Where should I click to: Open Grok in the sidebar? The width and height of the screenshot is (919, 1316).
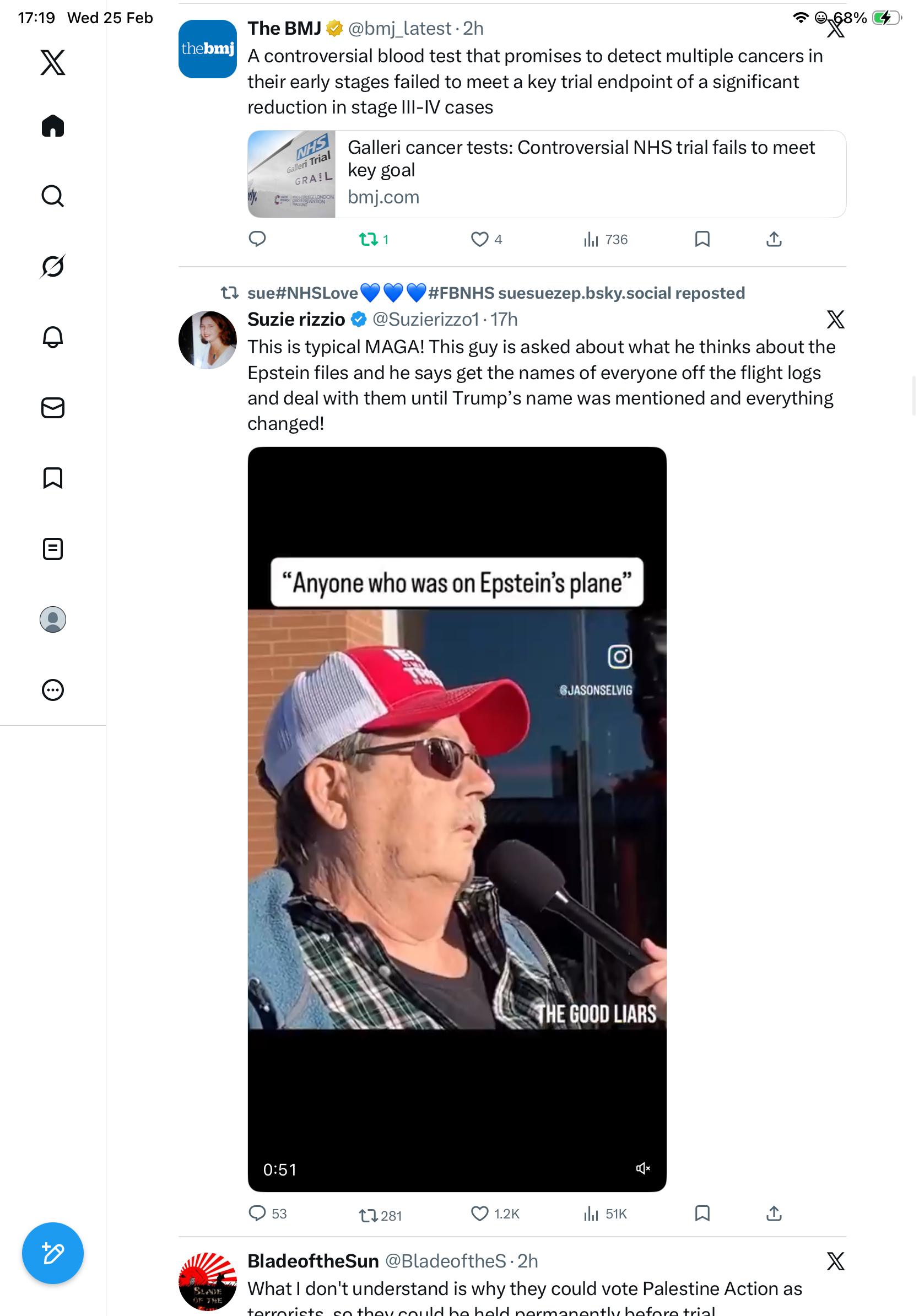pos(53,267)
